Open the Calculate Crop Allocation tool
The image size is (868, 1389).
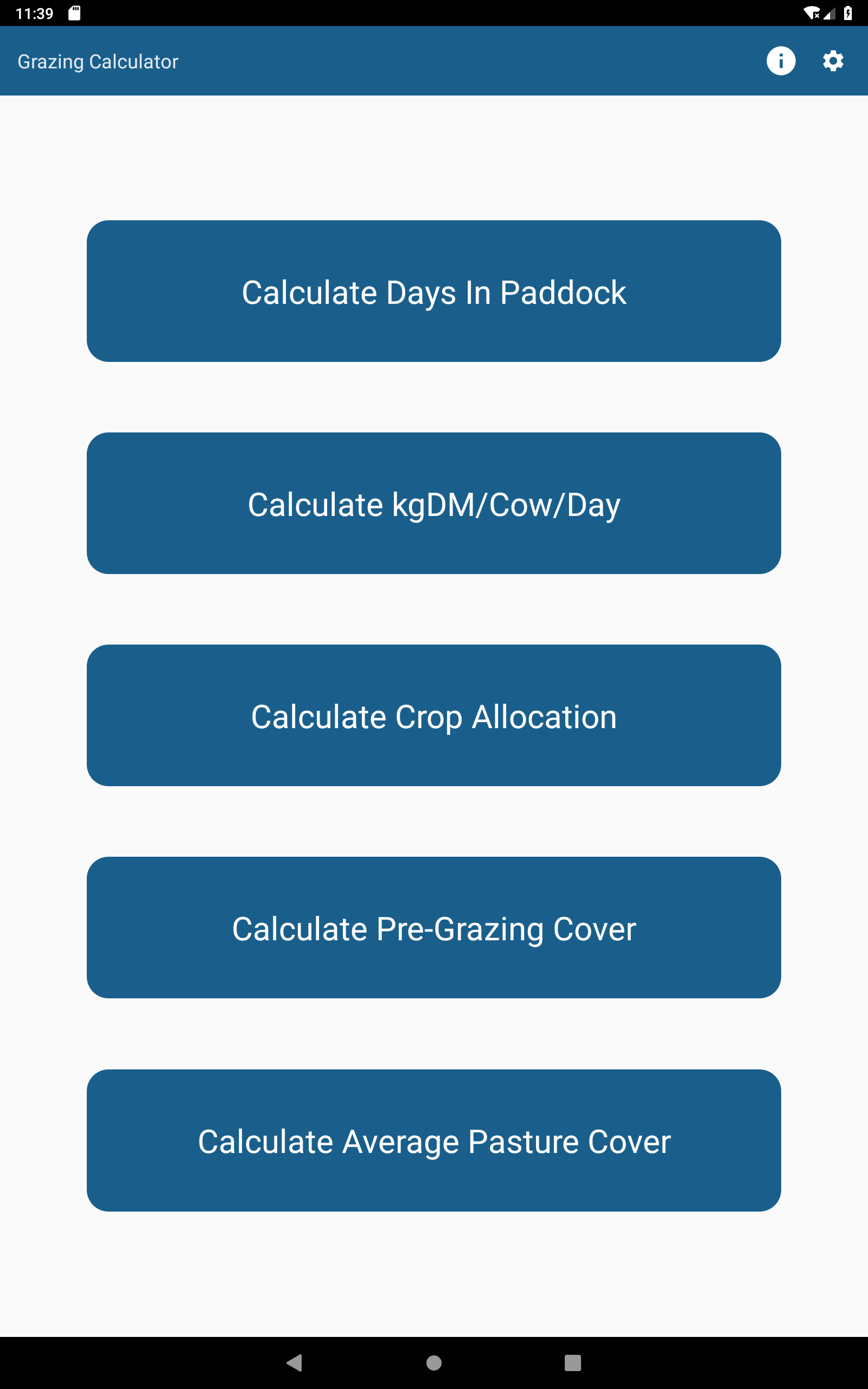[x=433, y=716]
